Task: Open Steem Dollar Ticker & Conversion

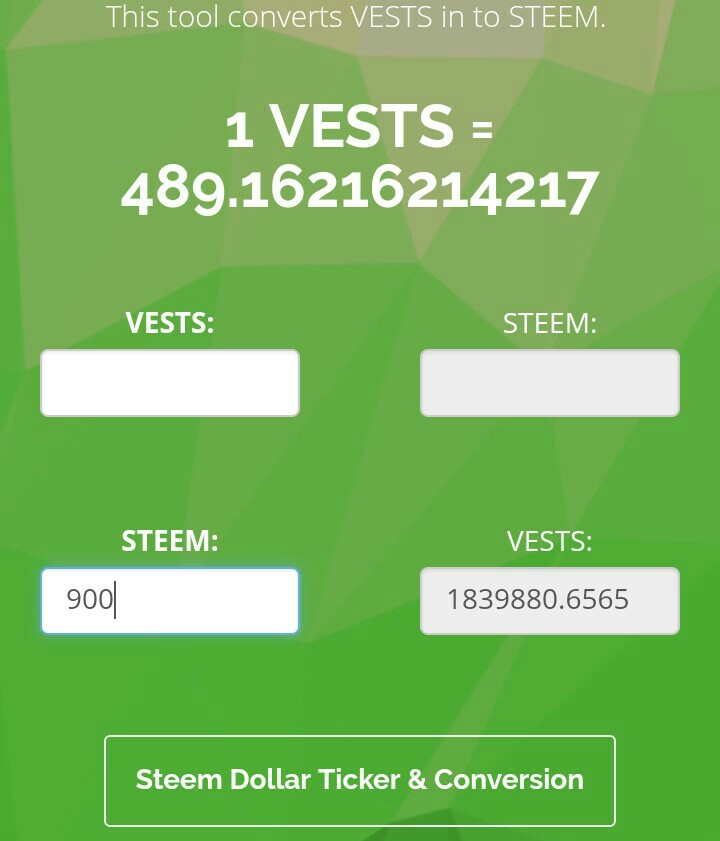Action: coord(360,780)
